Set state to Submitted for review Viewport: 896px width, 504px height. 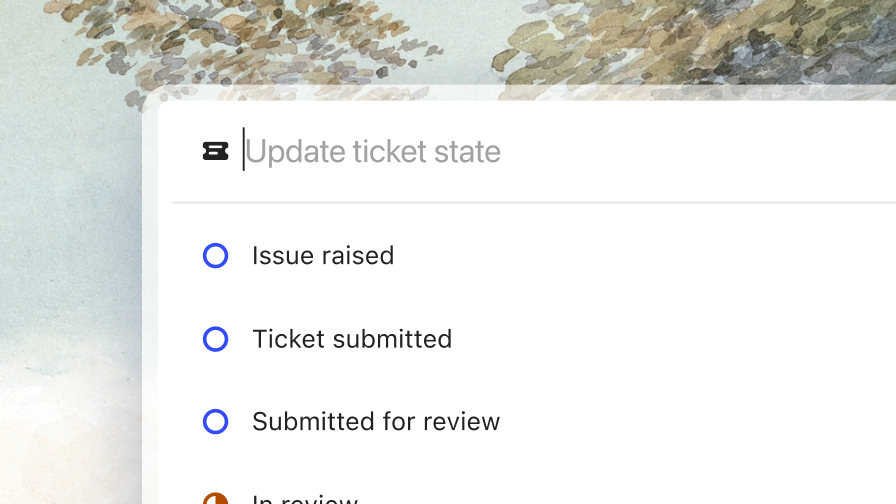pos(375,422)
